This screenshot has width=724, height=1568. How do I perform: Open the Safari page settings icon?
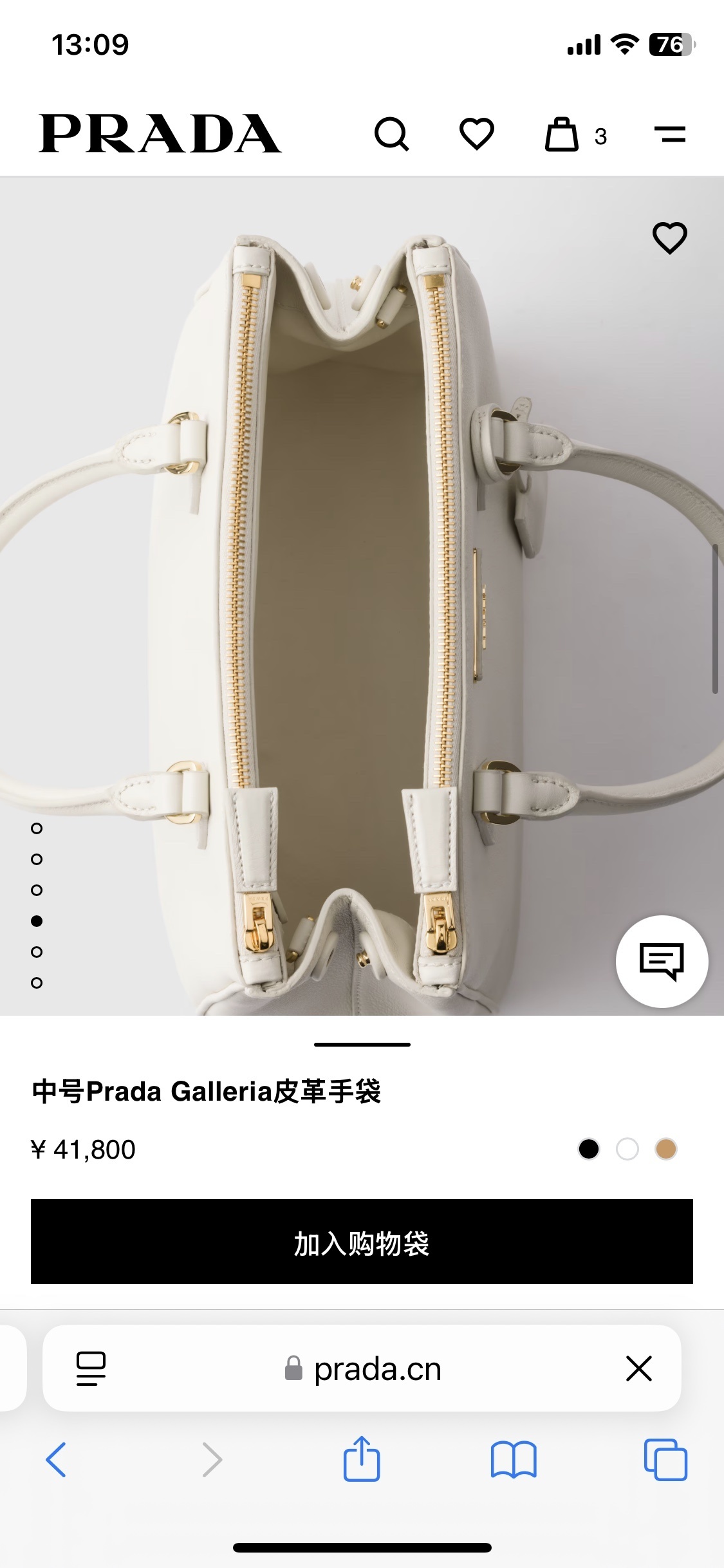(x=91, y=1368)
